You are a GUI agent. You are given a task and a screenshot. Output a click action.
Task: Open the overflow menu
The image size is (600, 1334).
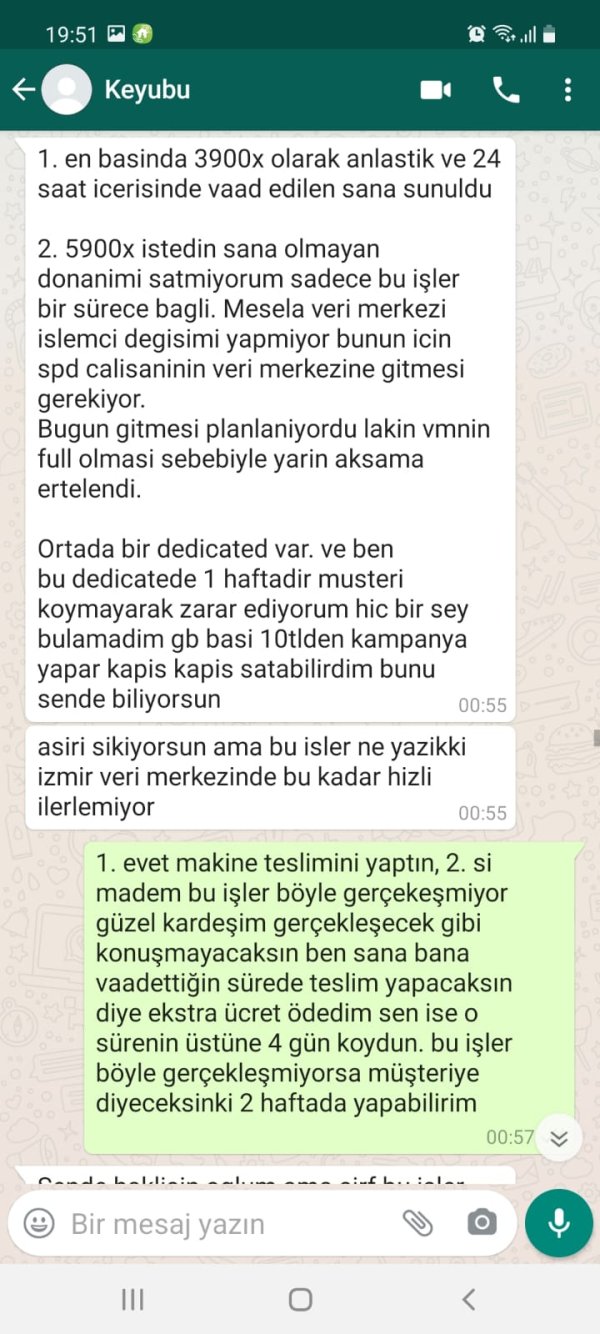[567, 90]
